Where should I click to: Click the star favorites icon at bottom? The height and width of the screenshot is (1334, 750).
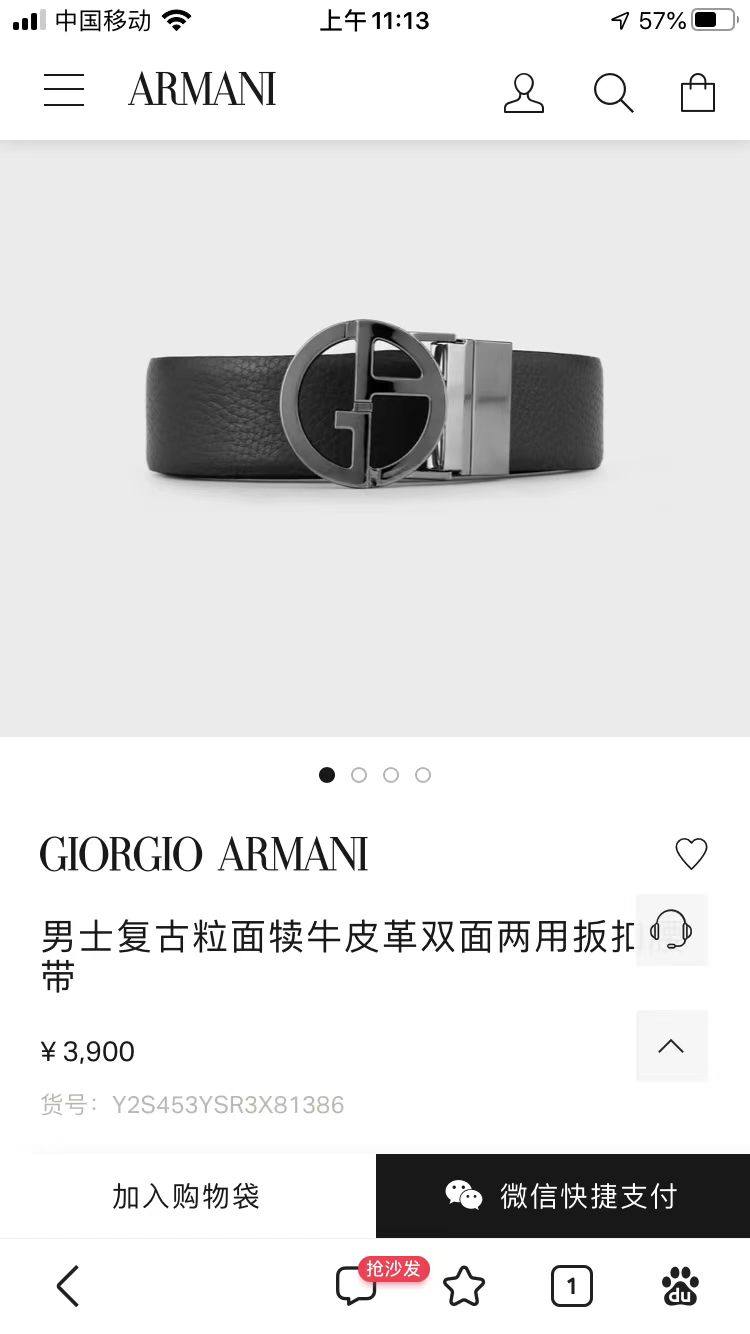[464, 1287]
